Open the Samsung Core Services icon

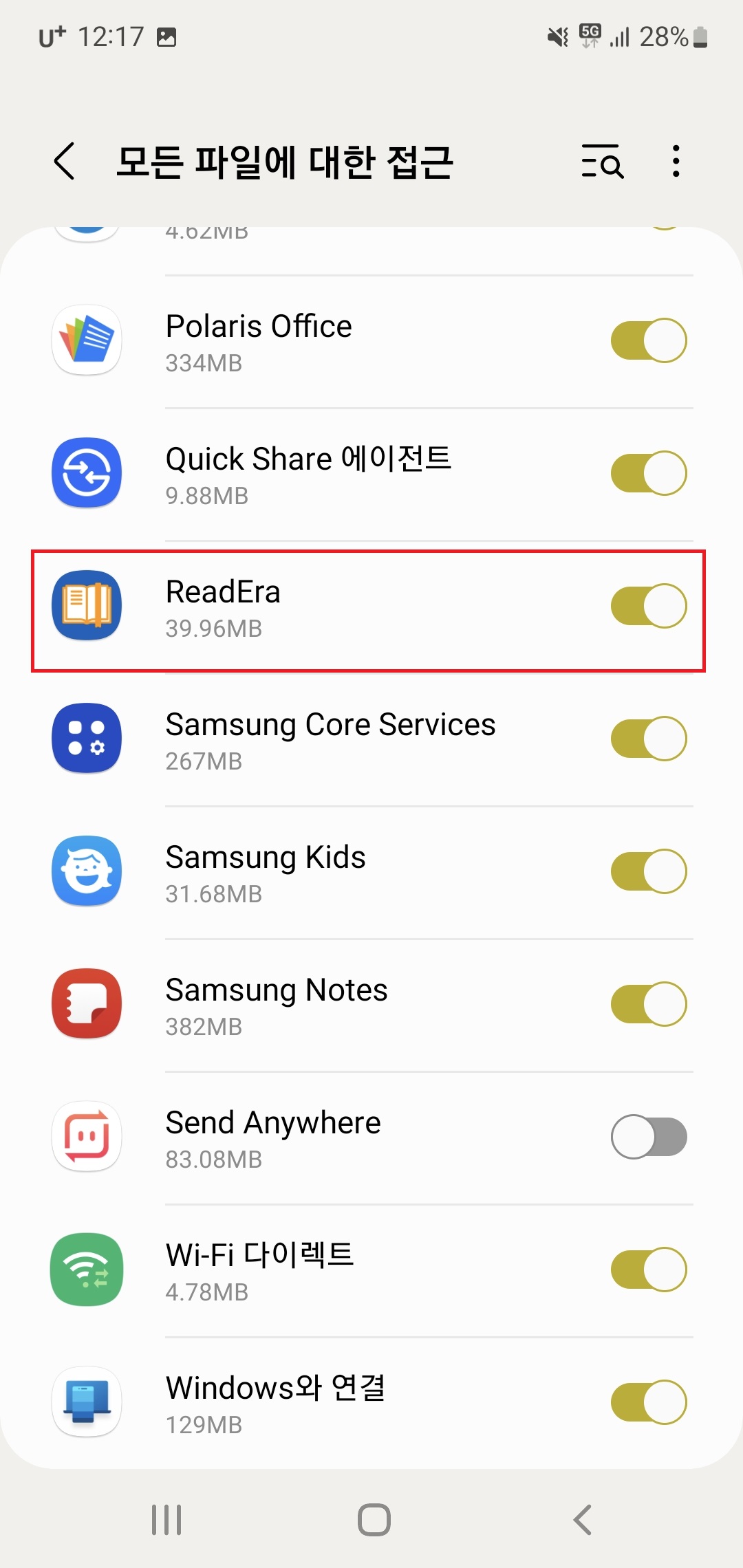[x=86, y=739]
